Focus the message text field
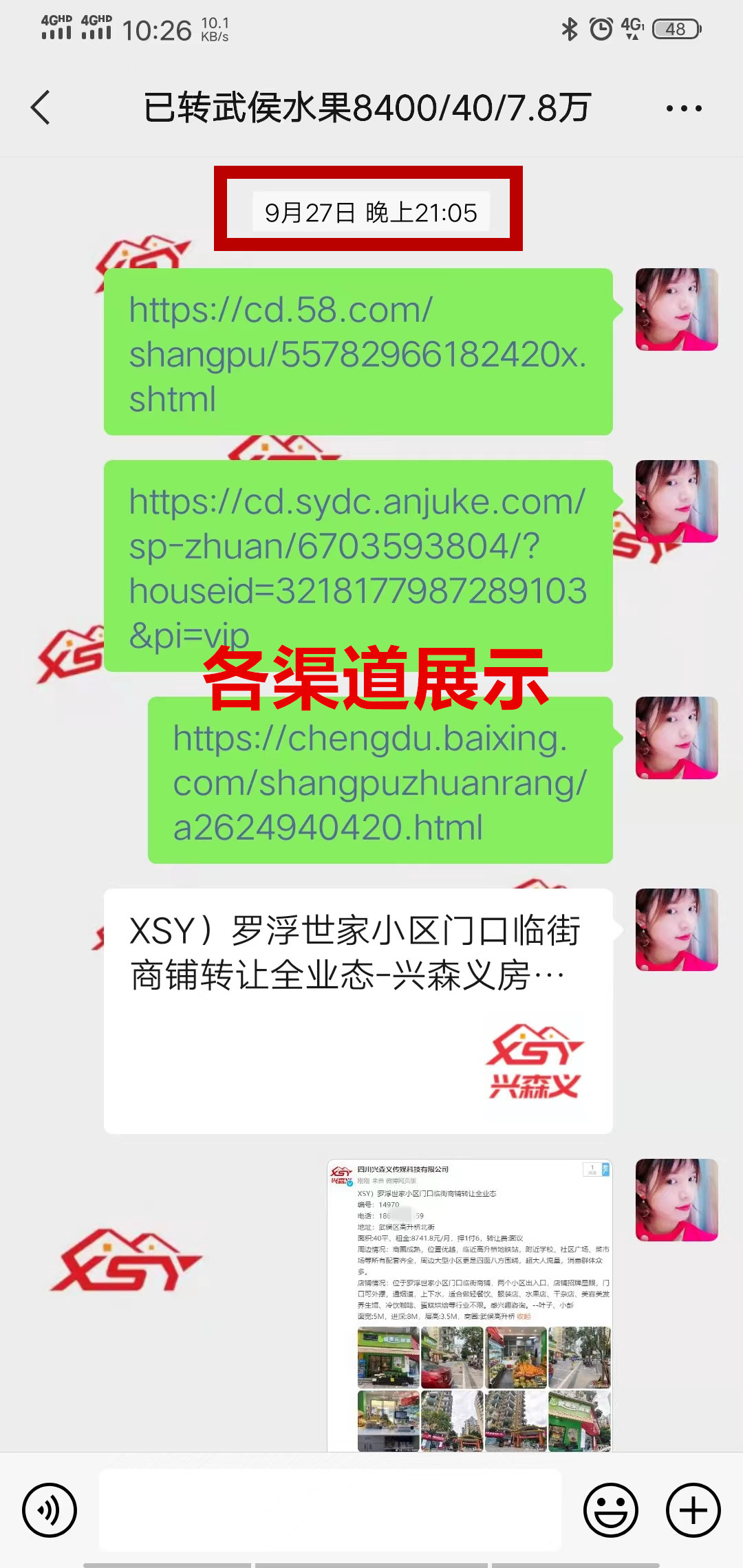The height and width of the screenshot is (1568, 743). click(x=330, y=1510)
